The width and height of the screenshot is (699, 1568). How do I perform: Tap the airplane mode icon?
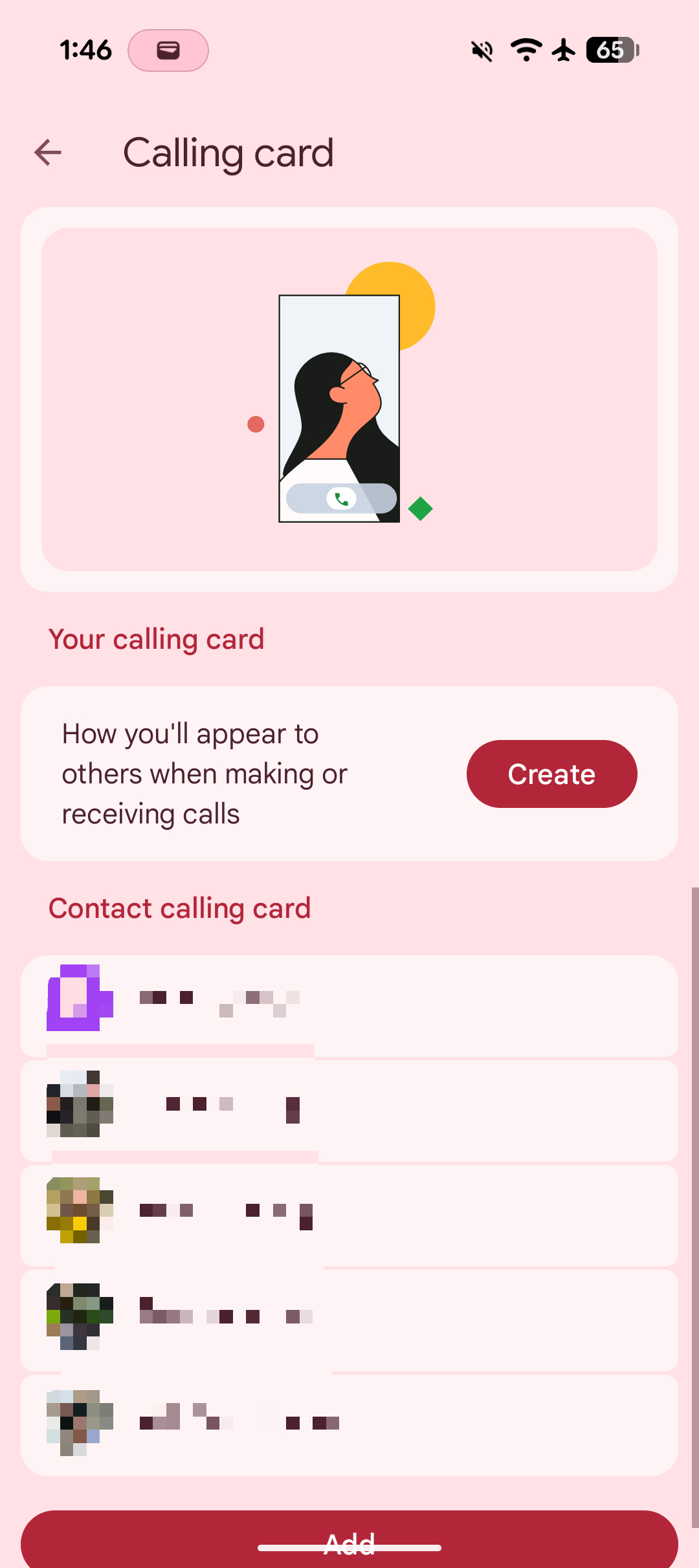[x=563, y=50]
